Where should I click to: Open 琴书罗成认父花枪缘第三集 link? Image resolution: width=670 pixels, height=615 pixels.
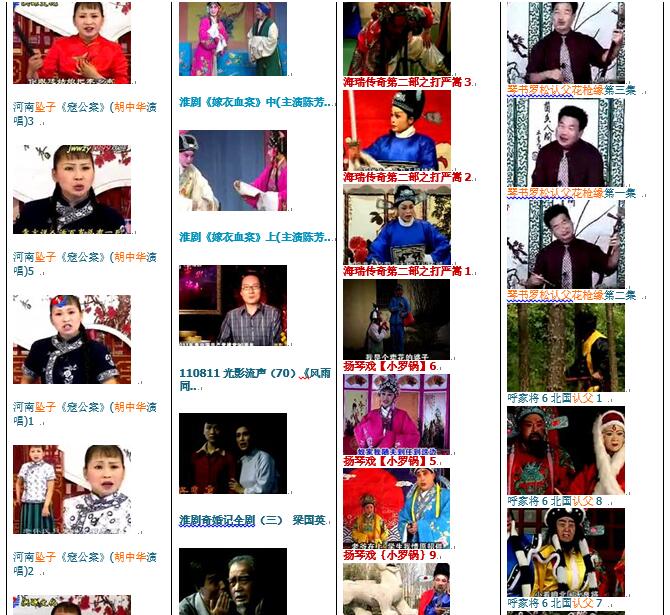click(x=571, y=90)
